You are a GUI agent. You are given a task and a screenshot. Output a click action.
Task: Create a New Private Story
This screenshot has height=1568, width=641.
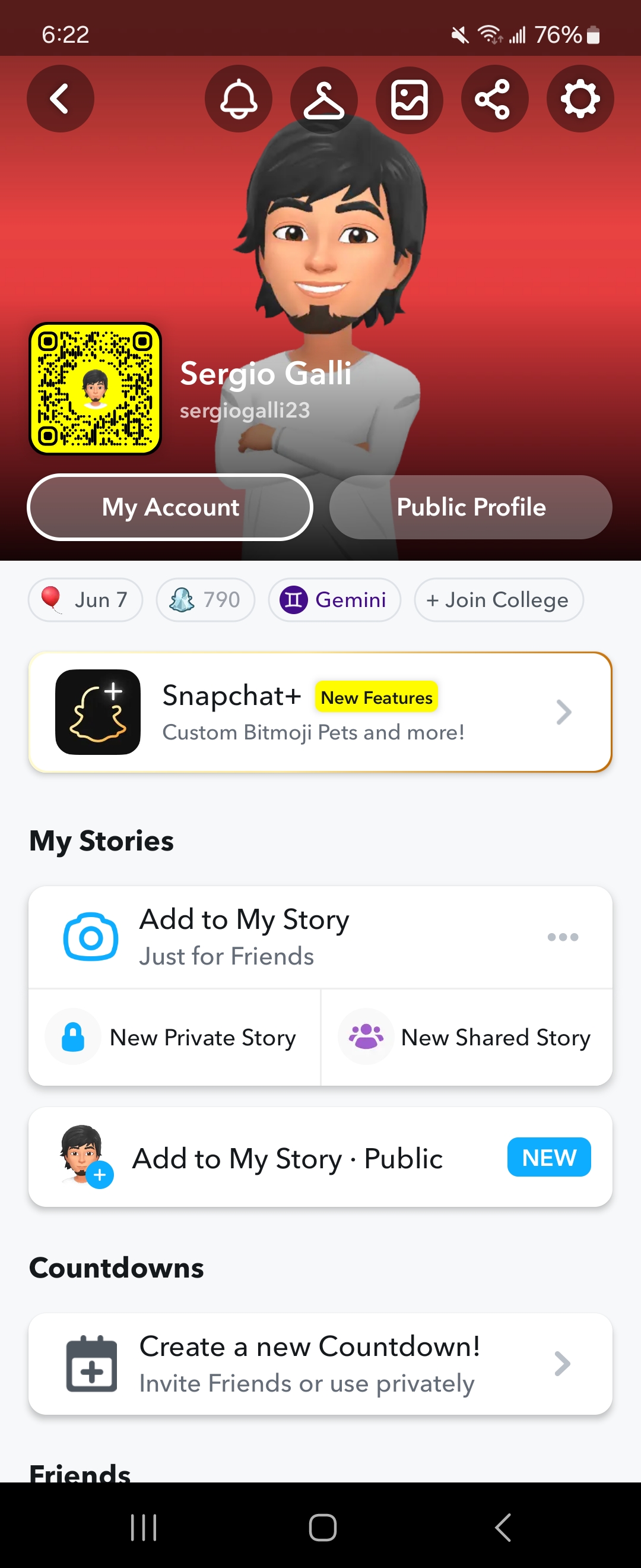(174, 1037)
